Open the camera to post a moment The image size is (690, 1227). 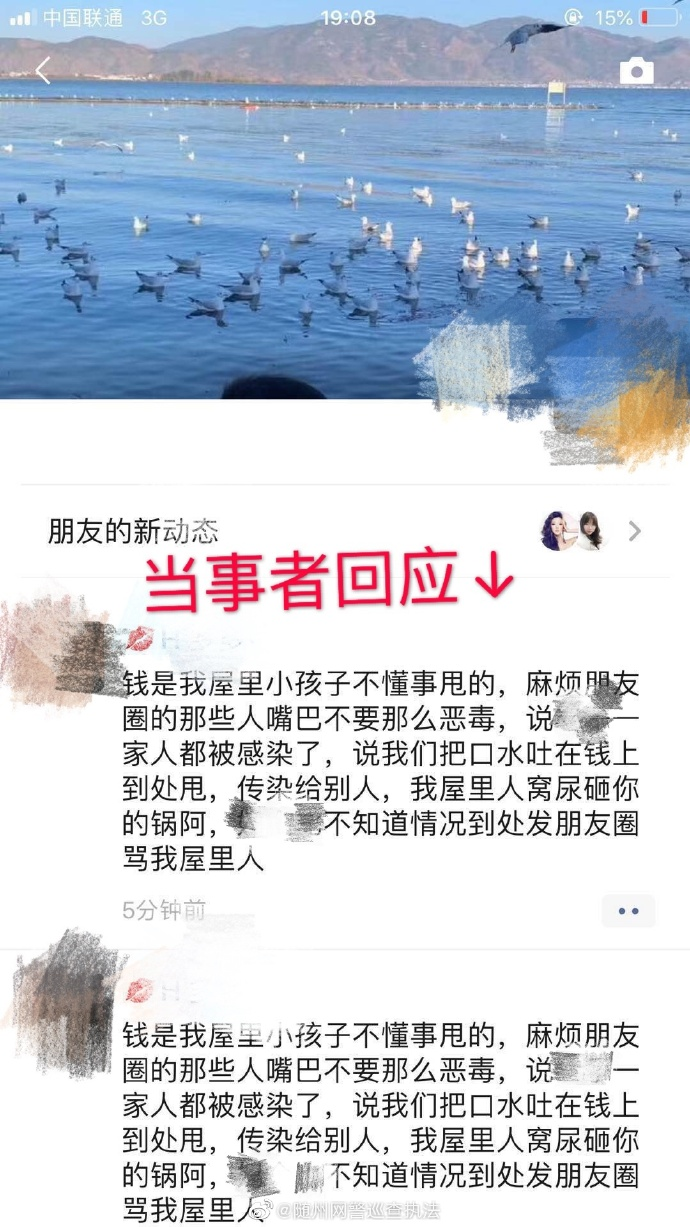pyautogui.click(x=636, y=71)
